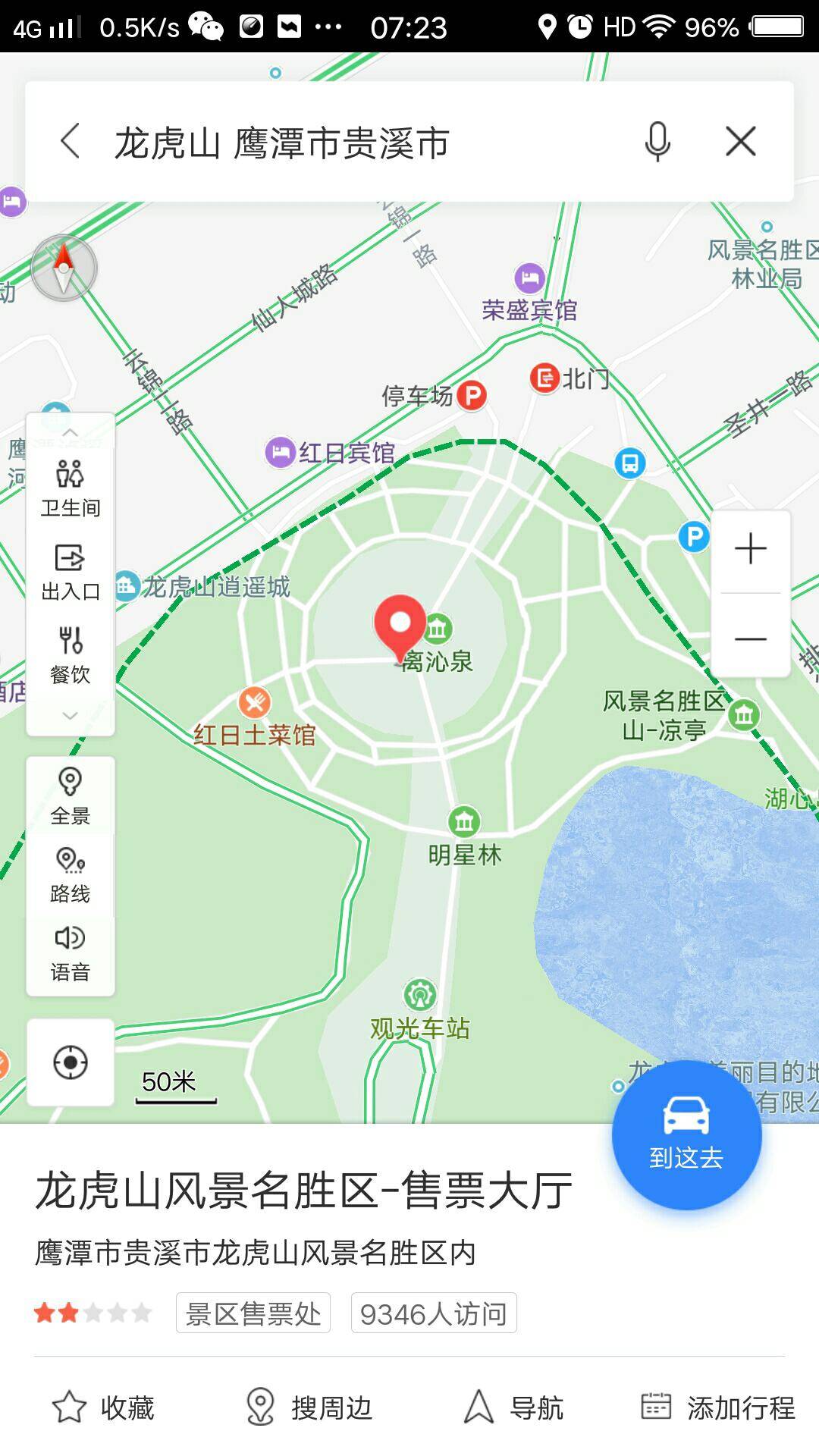Go back using the arrow in search bar
The height and width of the screenshot is (1456, 819).
[x=71, y=142]
